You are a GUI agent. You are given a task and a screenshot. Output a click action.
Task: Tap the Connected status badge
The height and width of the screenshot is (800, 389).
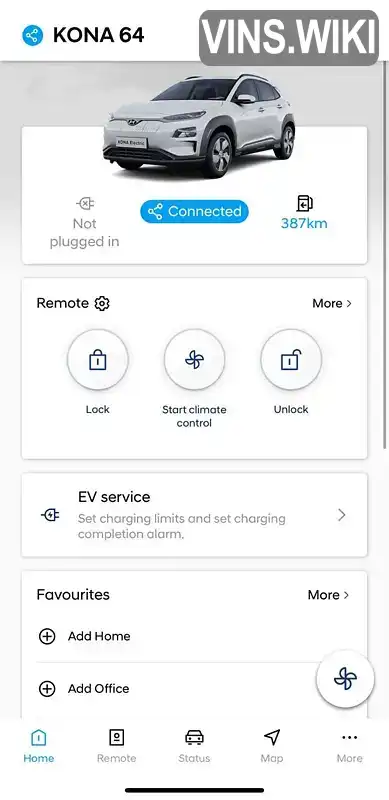coord(194,211)
